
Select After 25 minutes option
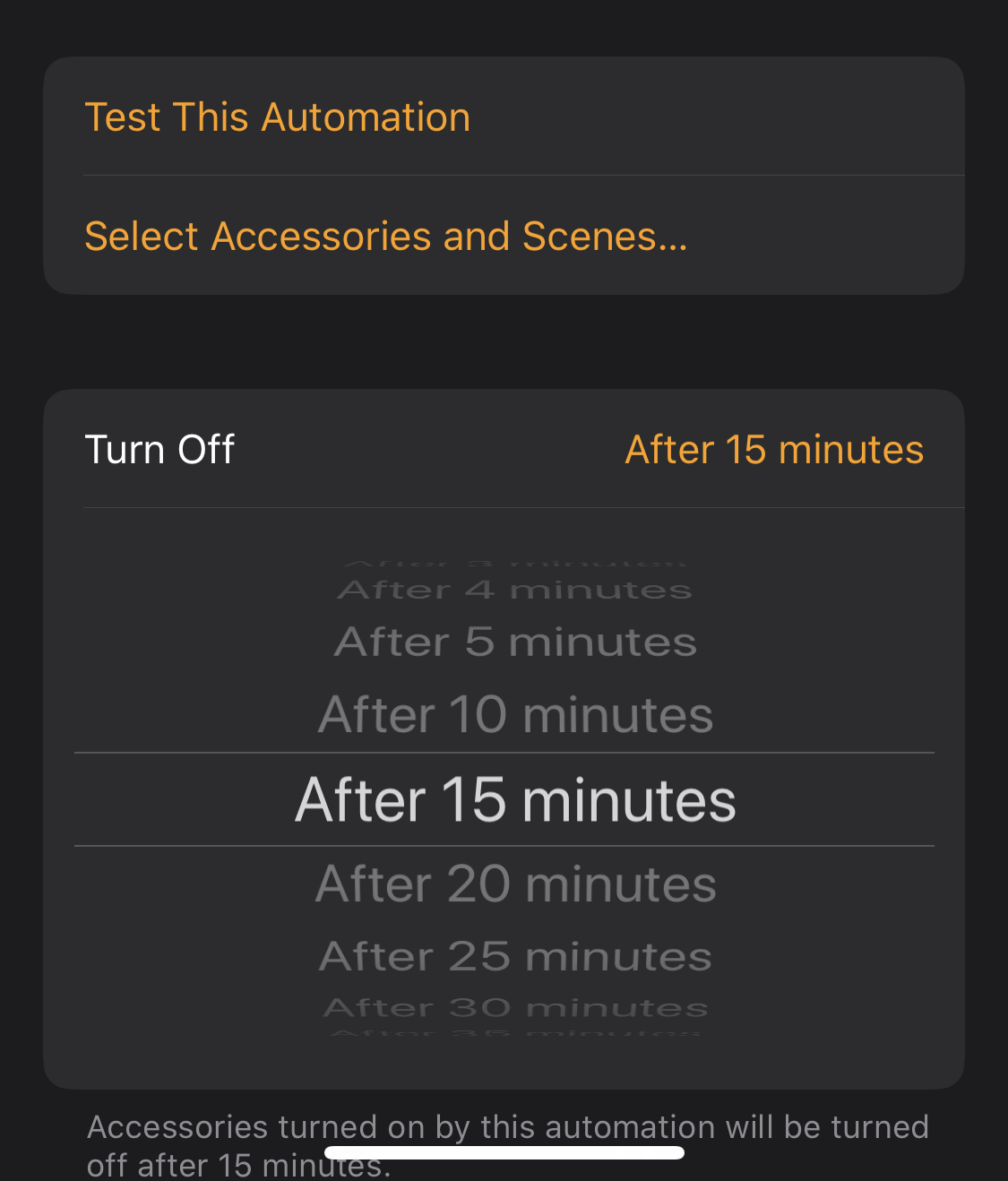point(515,956)
